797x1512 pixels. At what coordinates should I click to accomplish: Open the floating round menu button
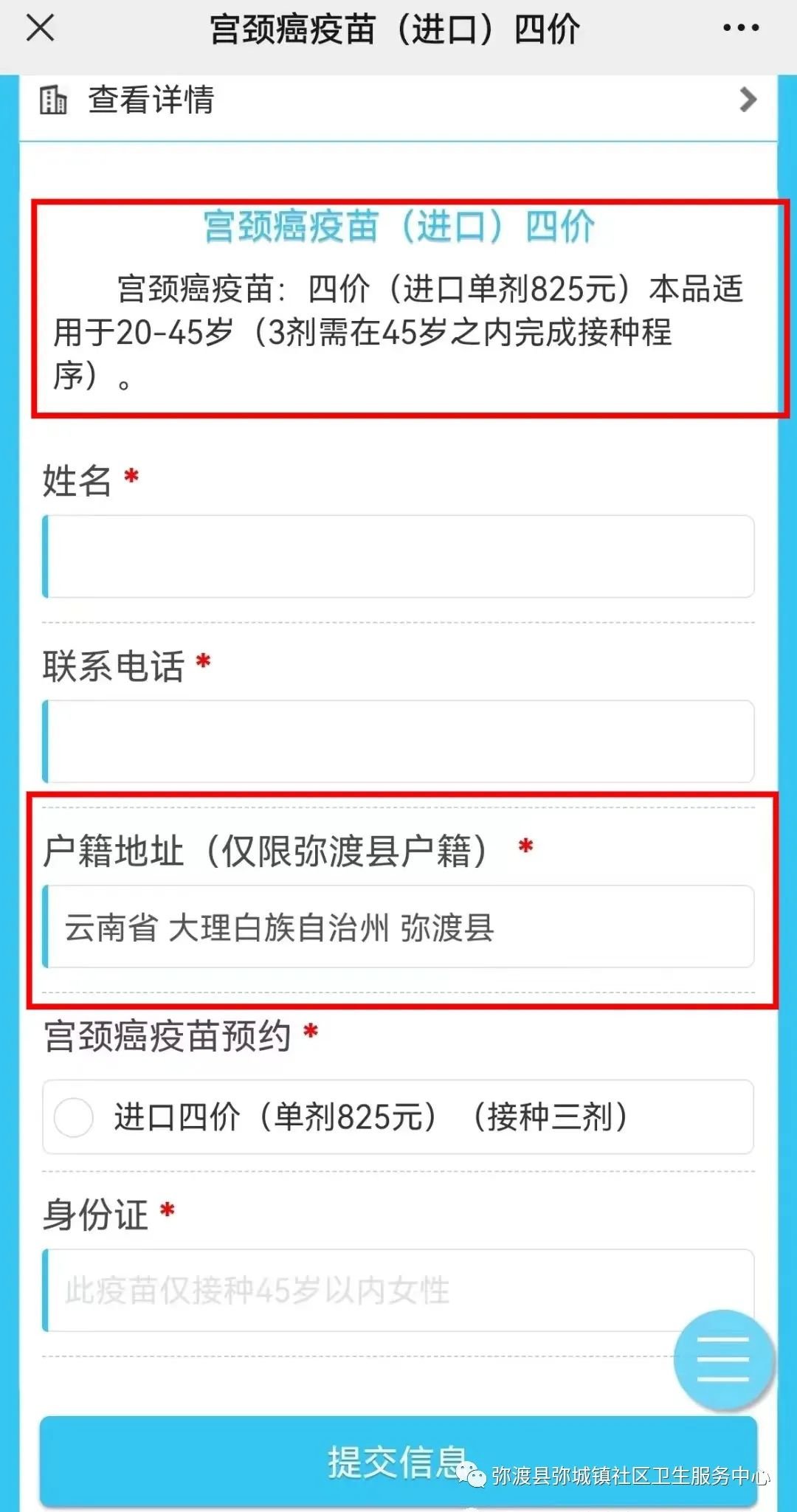pyautogui.click(x=723, y=1359)
